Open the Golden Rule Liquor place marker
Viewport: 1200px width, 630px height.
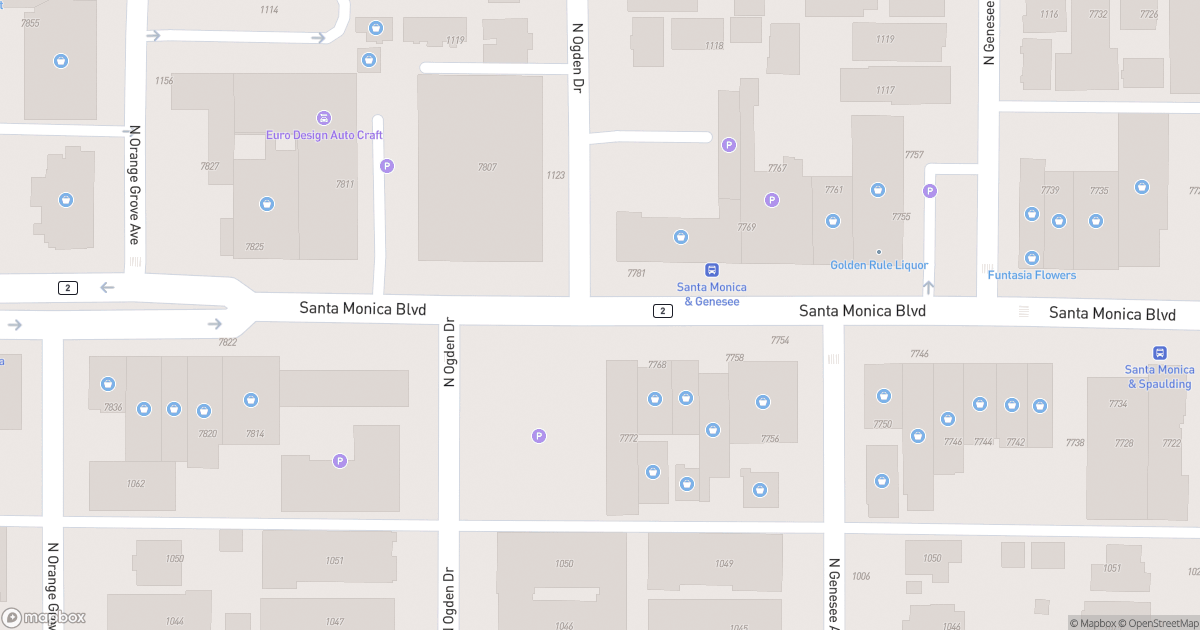[x=879, y=252]
